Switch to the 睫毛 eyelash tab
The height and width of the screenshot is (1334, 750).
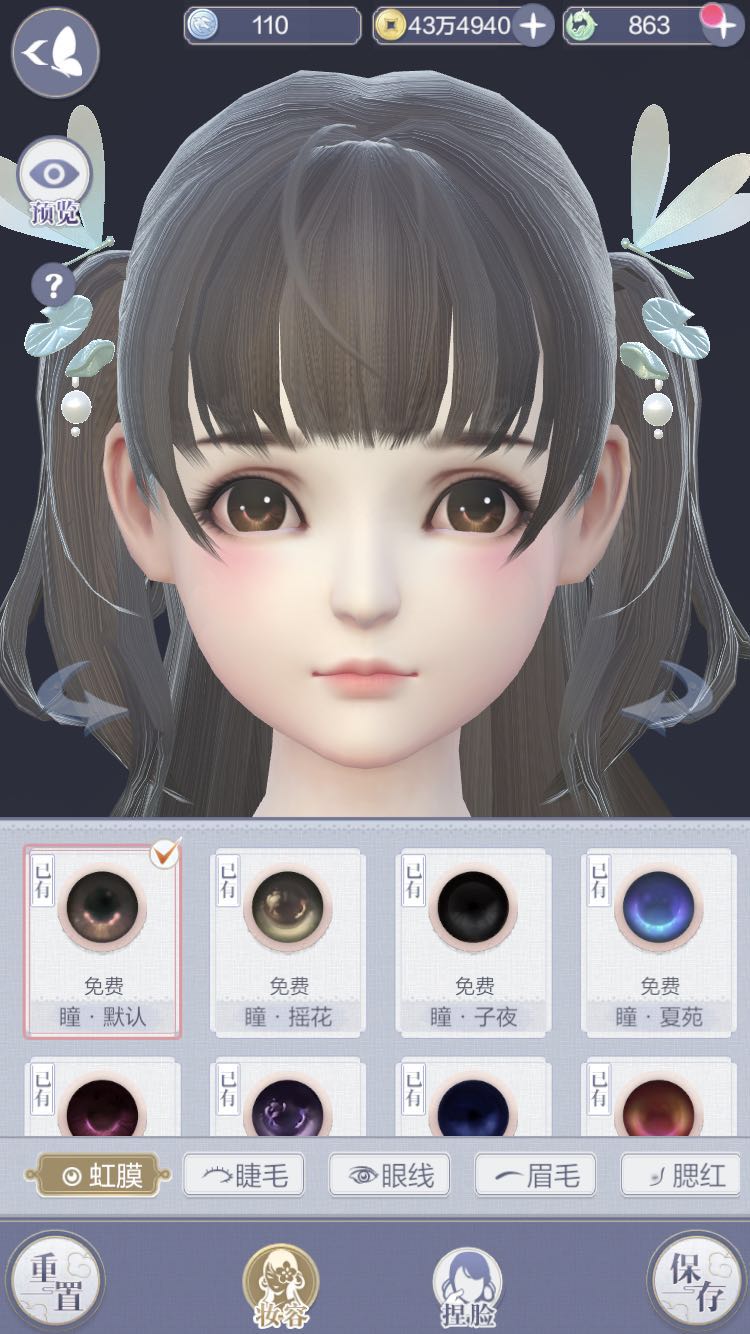(244, 1176)
